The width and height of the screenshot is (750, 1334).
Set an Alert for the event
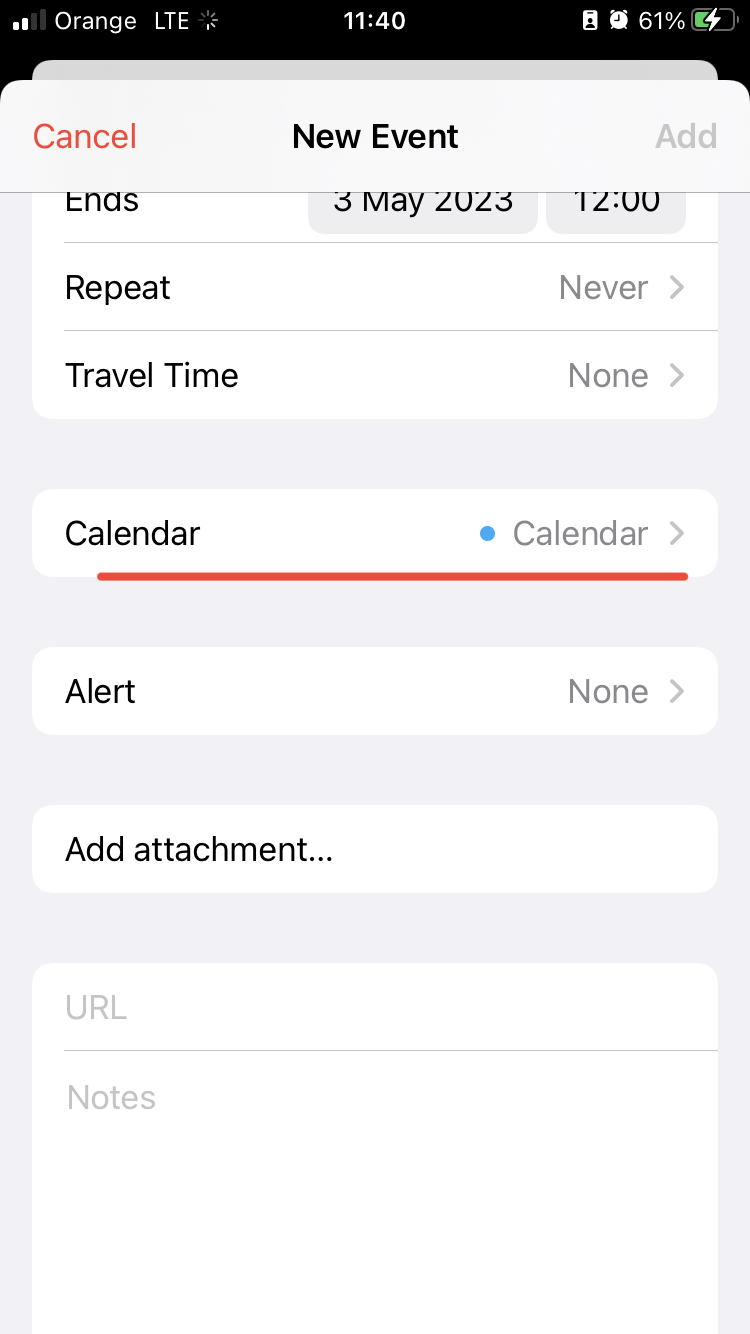tap(375, 691)
